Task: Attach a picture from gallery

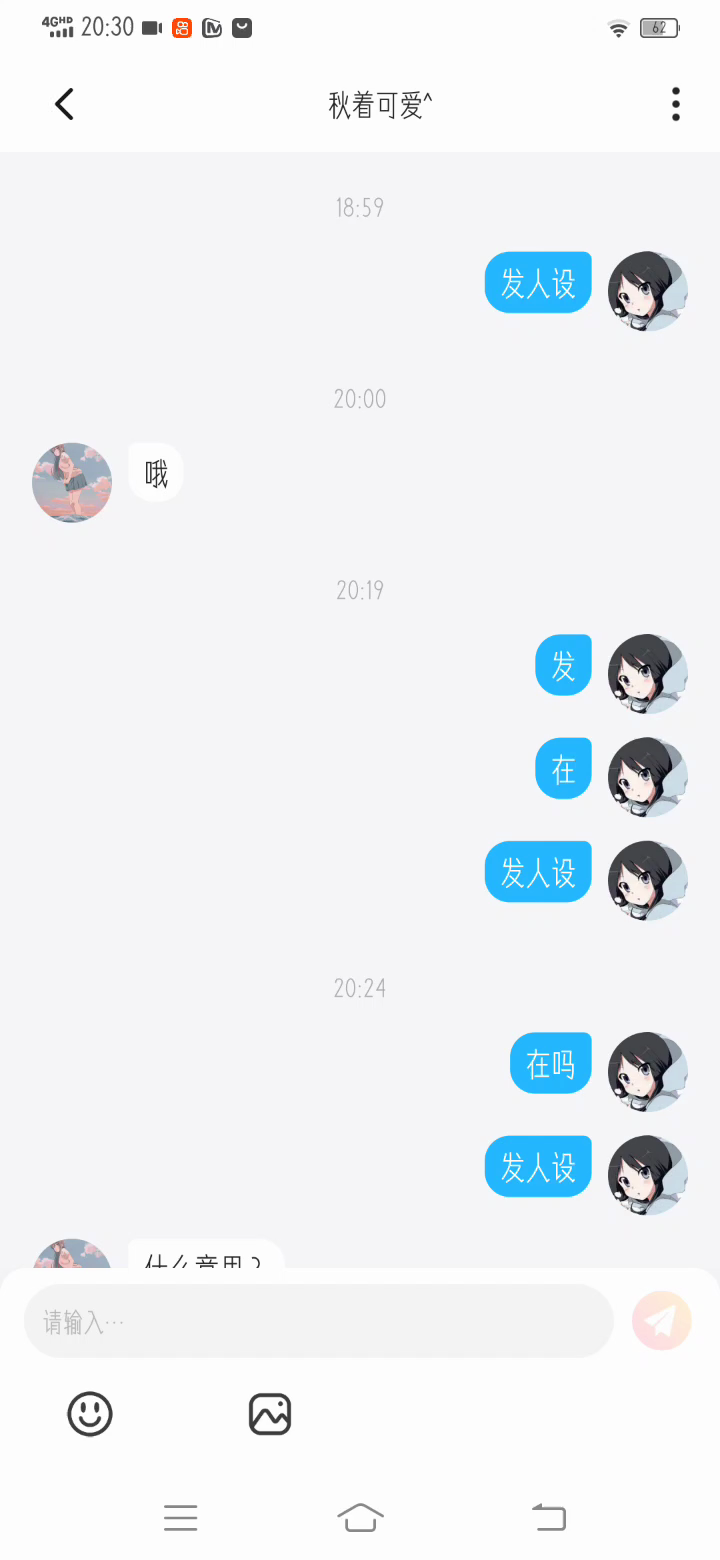Action: pos(269,1414)
